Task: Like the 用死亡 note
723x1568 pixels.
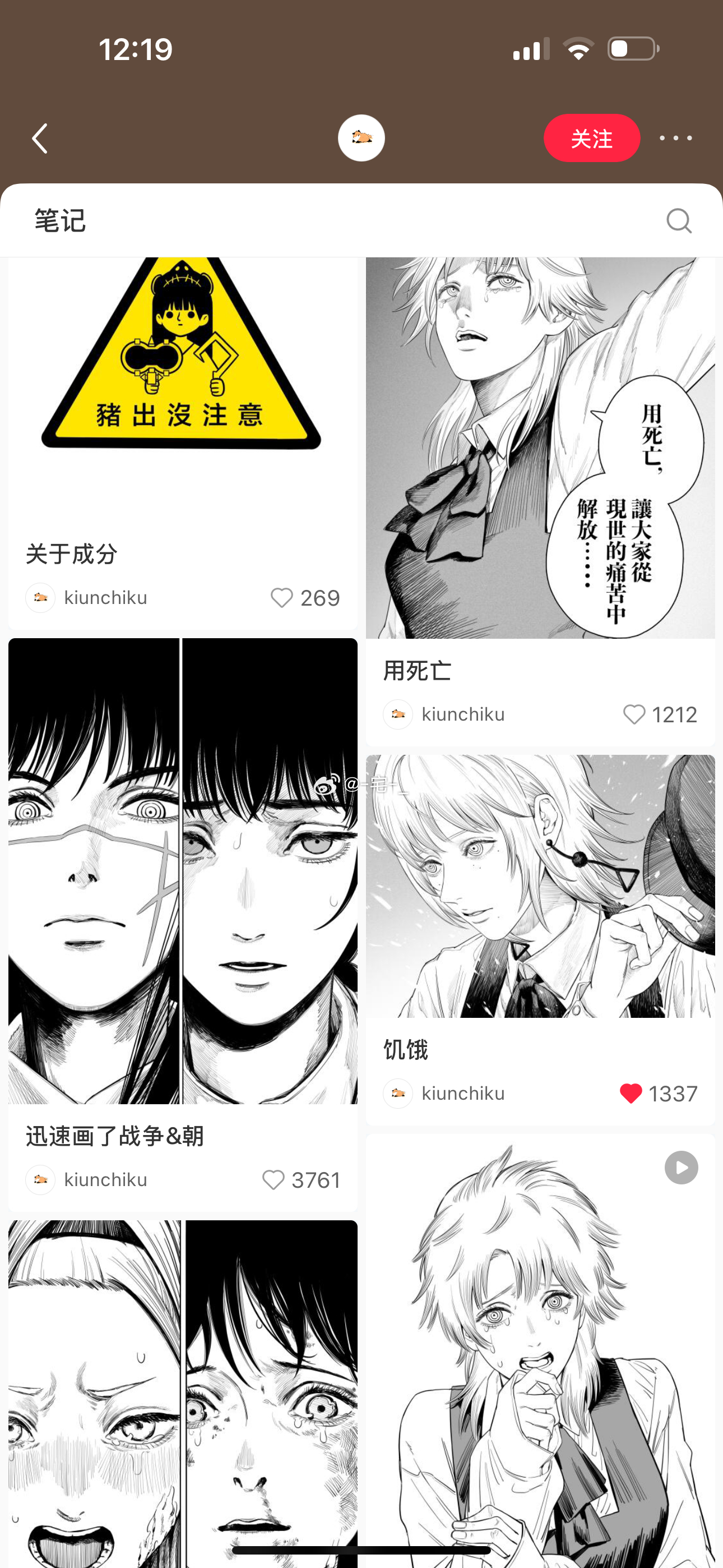Action: [634, 714]
